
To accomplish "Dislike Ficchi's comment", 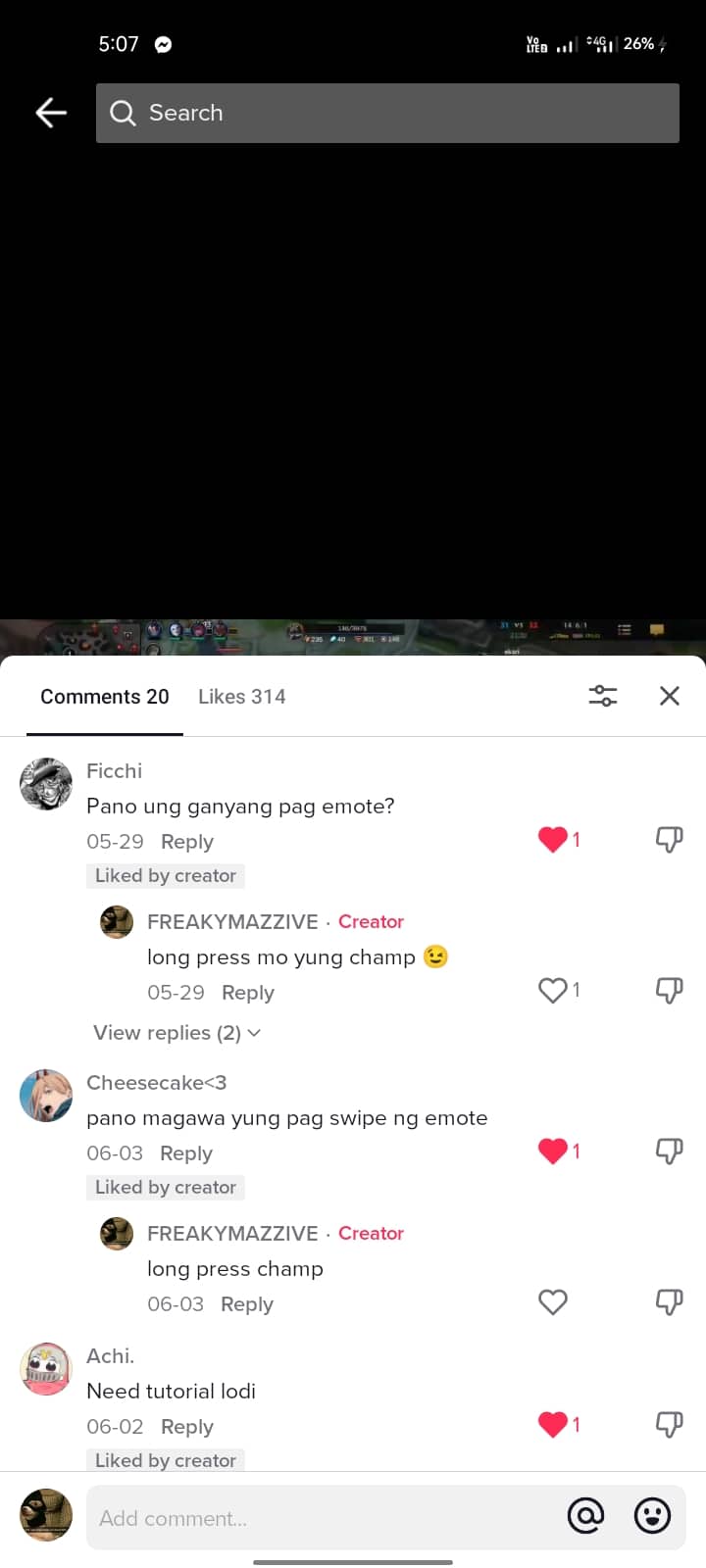I will 669,839.
